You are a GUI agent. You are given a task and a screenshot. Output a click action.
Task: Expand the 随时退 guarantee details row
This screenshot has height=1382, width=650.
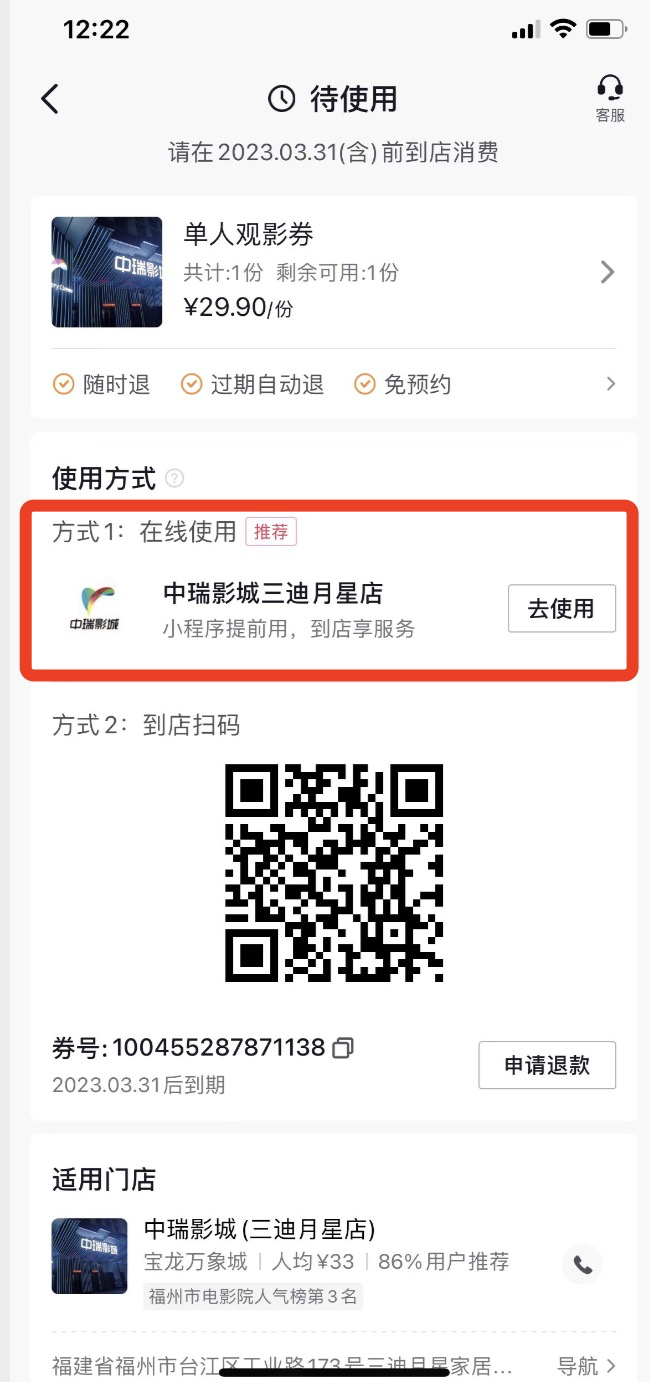coord(611,384)
